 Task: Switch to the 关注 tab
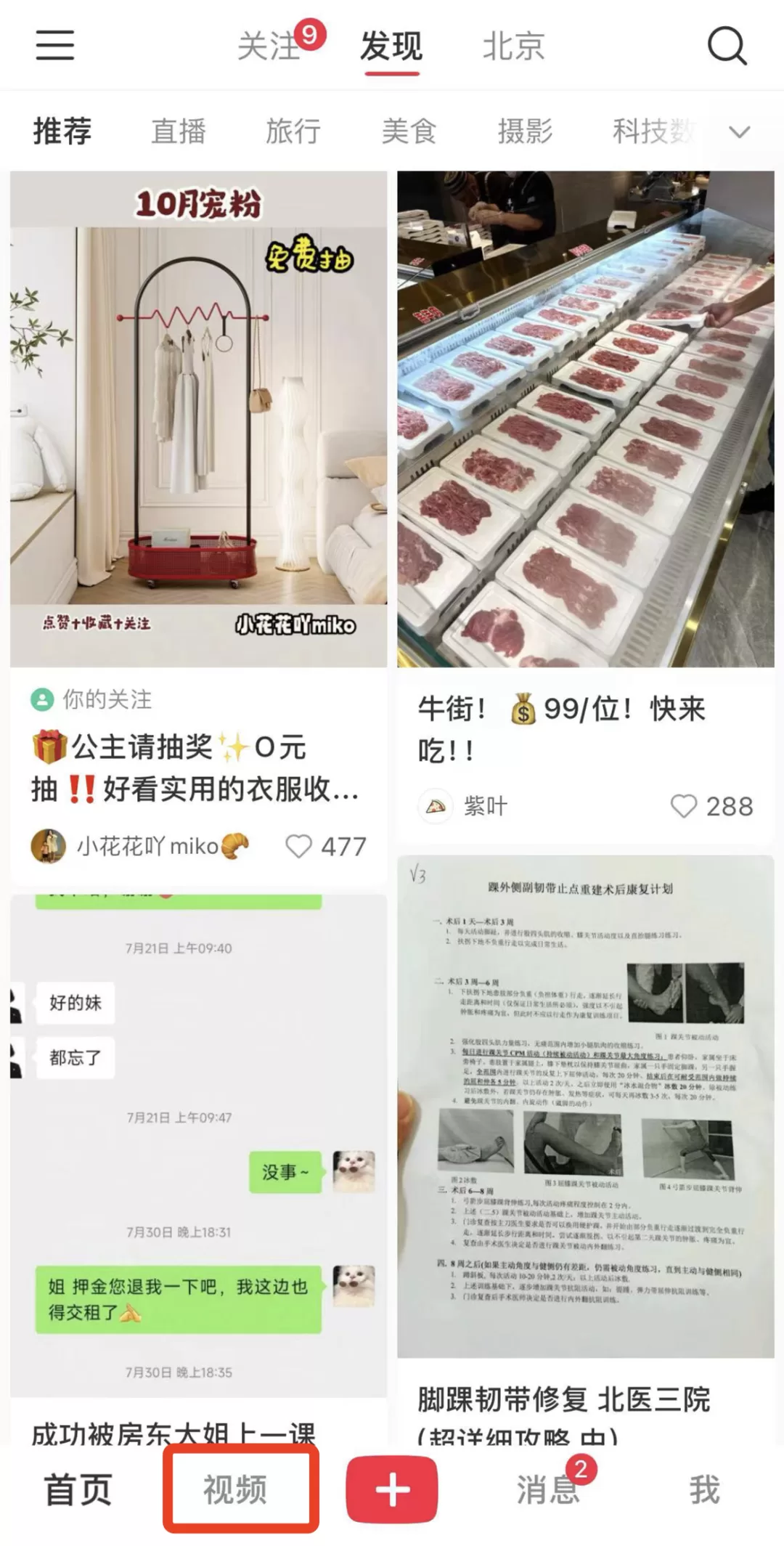click(269, 47)
